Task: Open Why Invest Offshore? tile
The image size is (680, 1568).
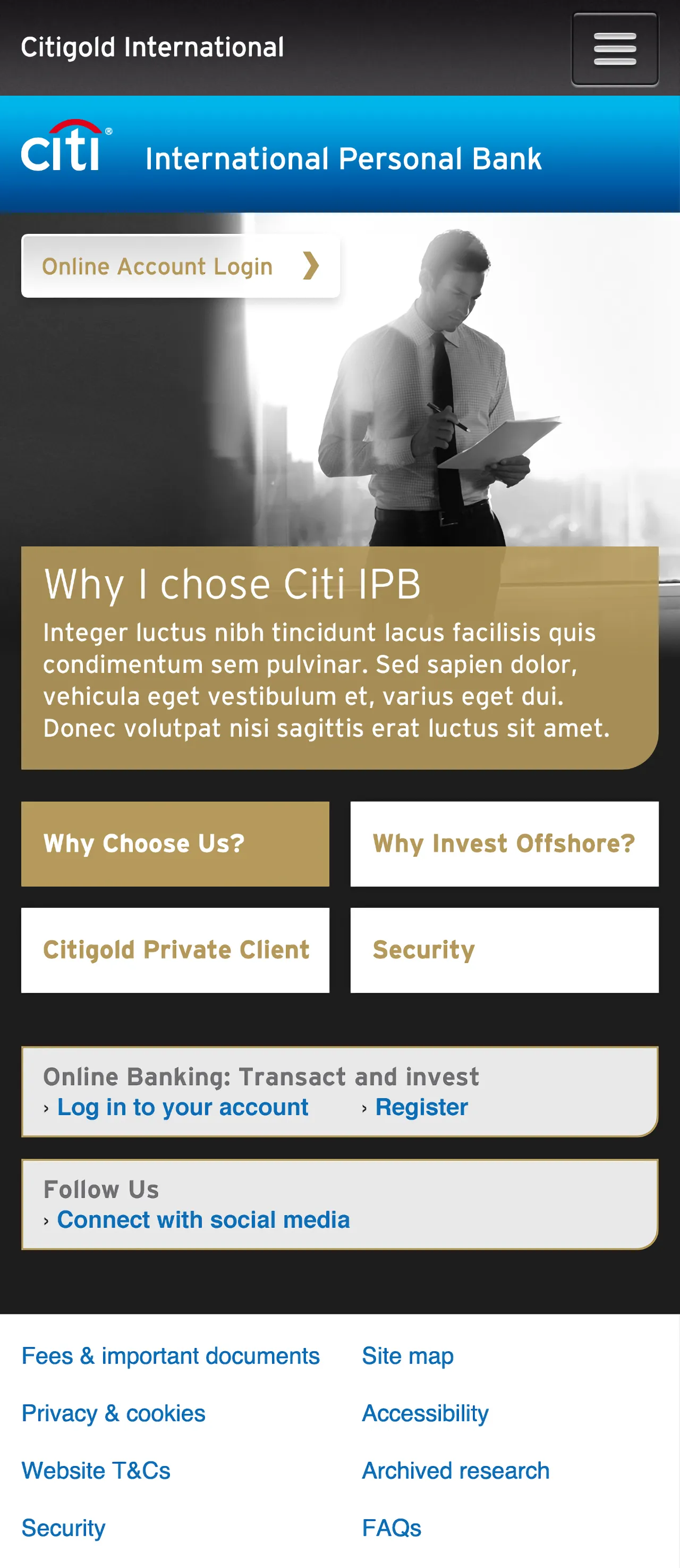Action: tap(504, 844)
